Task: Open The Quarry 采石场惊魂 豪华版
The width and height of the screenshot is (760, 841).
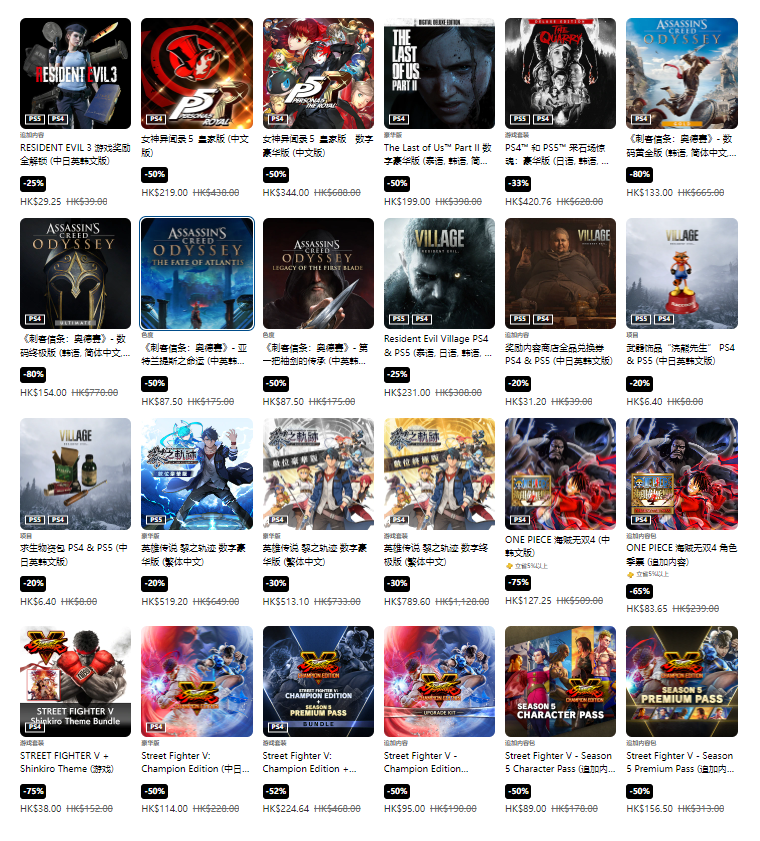Action: click(560, 73)
